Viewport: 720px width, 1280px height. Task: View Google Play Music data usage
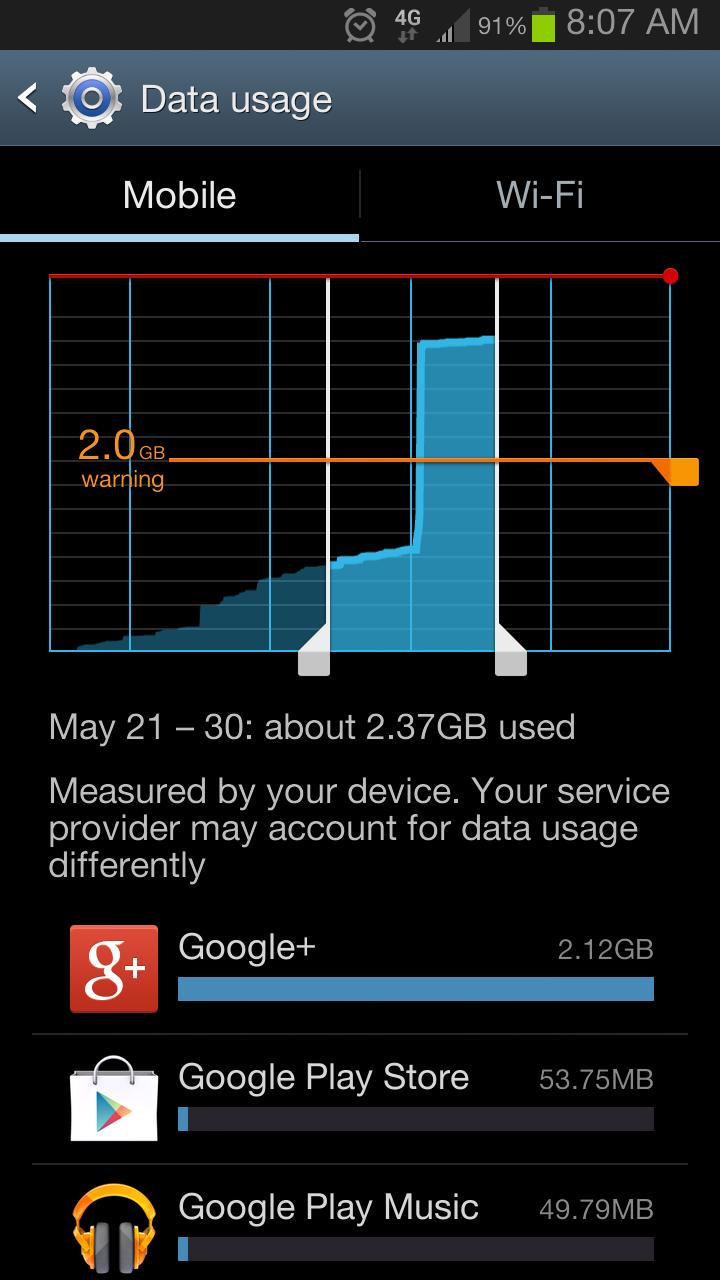click(x=360, y=1223)
